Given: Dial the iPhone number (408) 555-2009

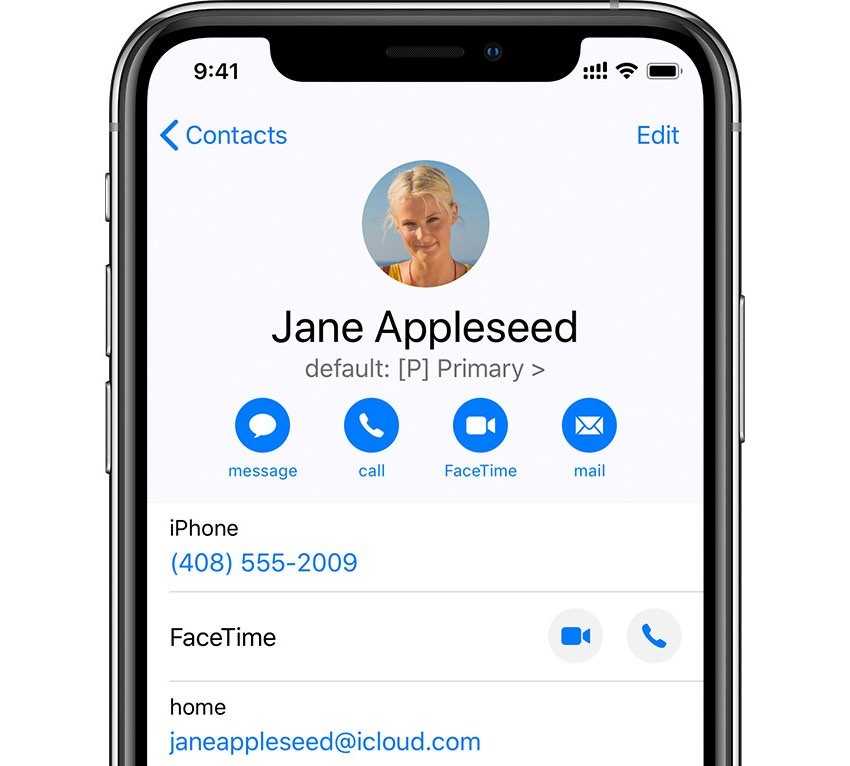Looking at the screenshot, I should point(263,563).
